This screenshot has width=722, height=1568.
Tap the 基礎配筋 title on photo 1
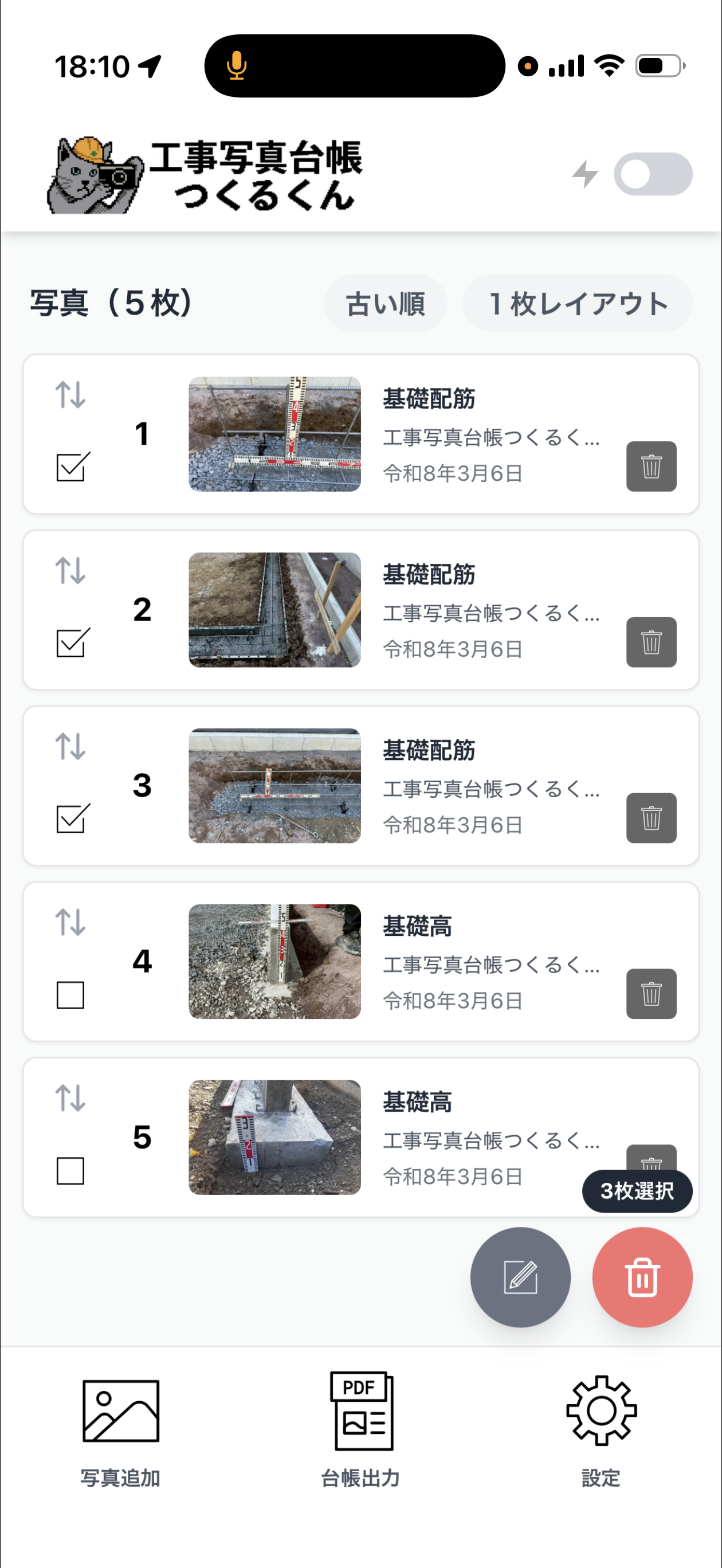[430, 399]
